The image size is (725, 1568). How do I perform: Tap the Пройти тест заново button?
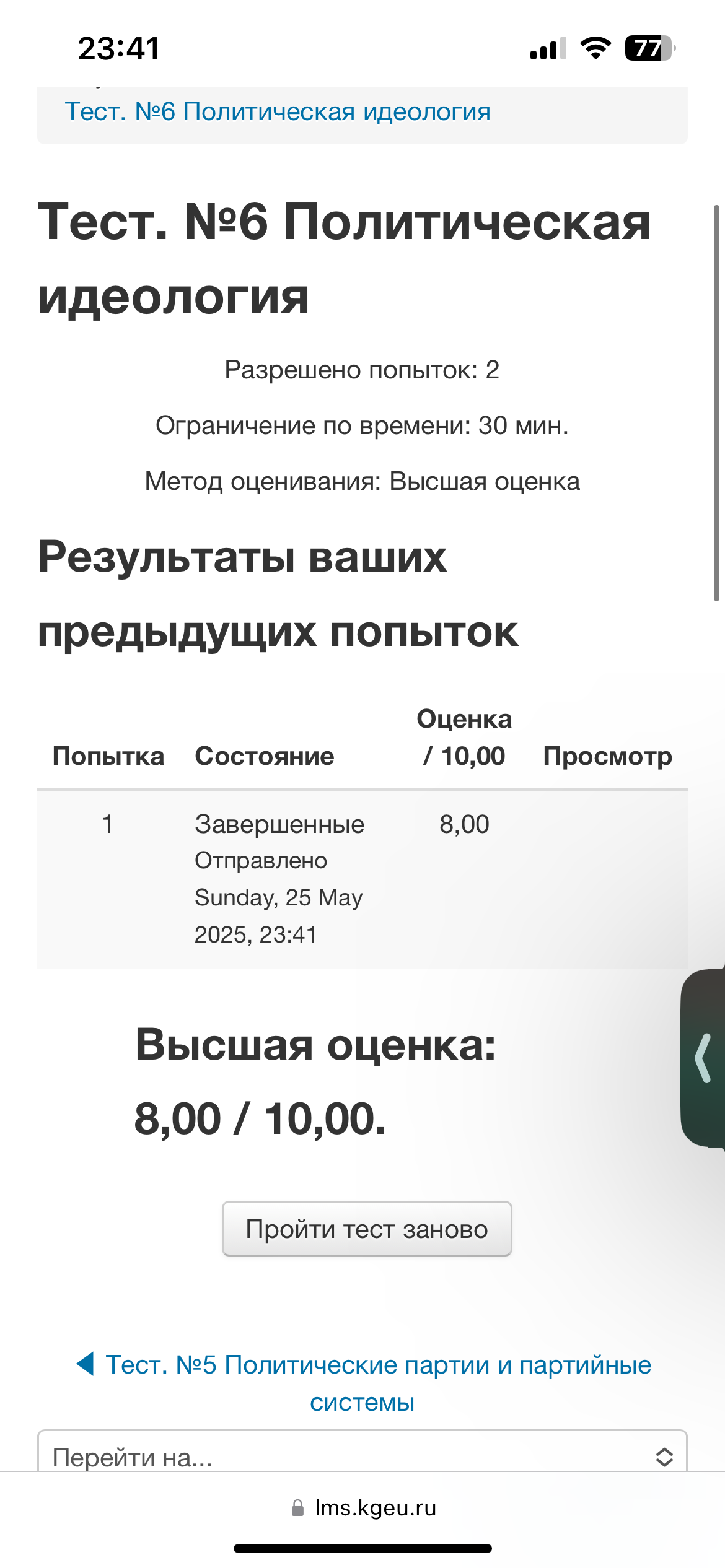367,1229
